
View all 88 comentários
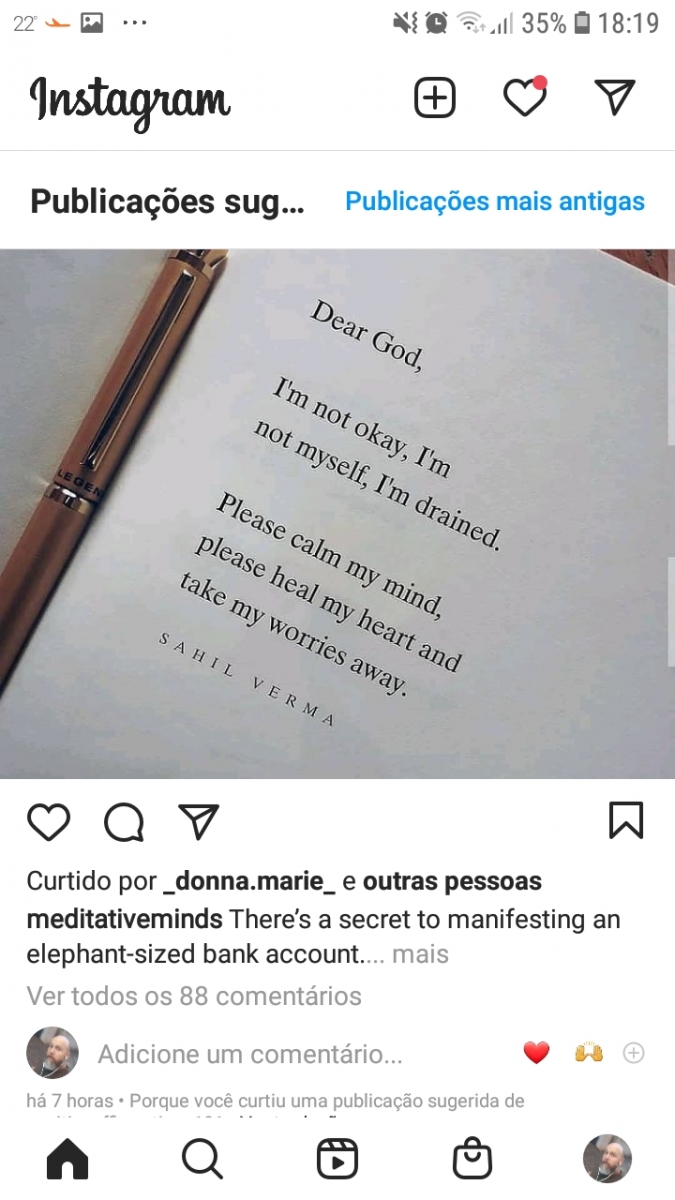[194, 996]
